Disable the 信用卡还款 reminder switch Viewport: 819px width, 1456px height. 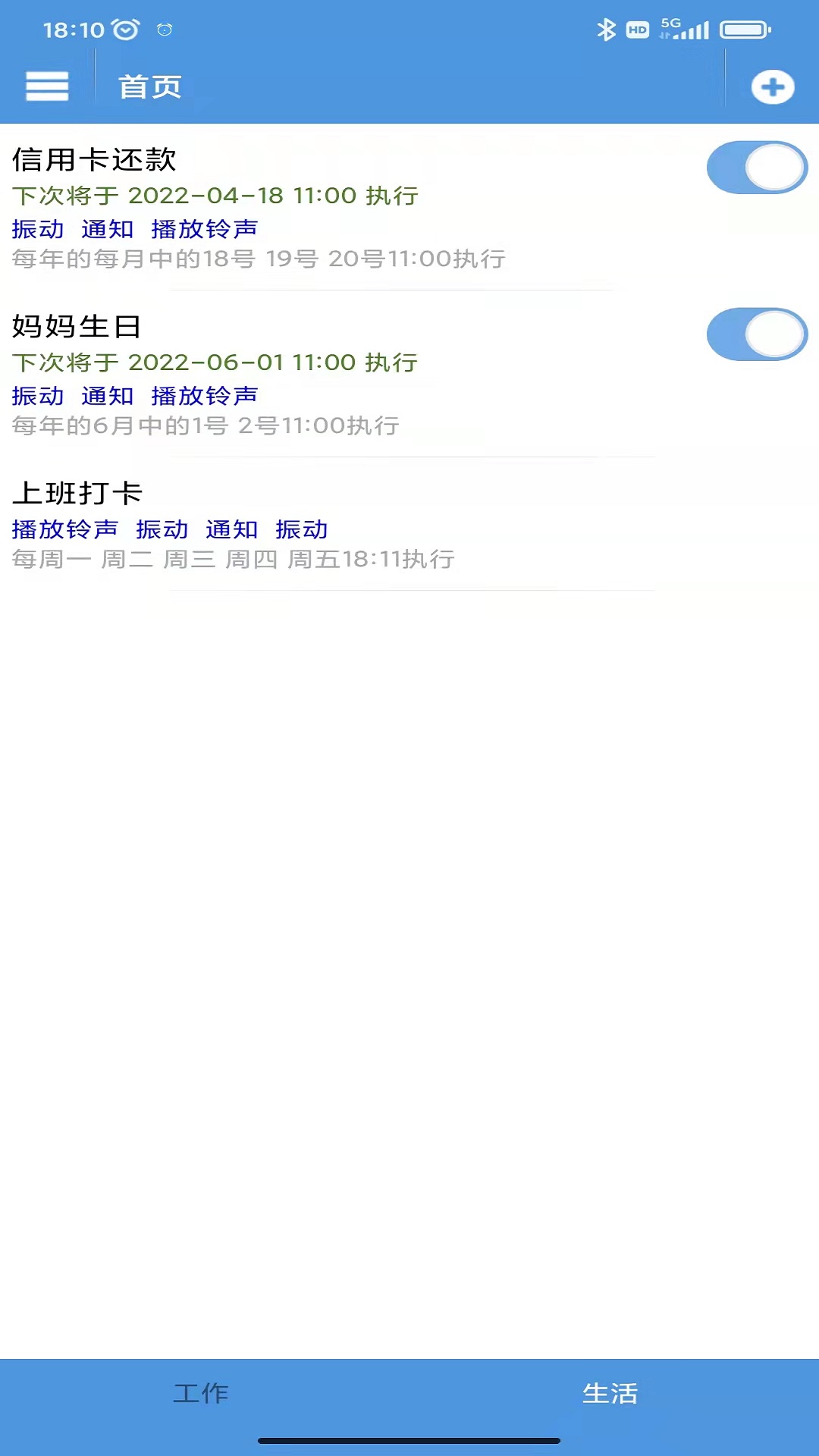(x=756, y=168)
